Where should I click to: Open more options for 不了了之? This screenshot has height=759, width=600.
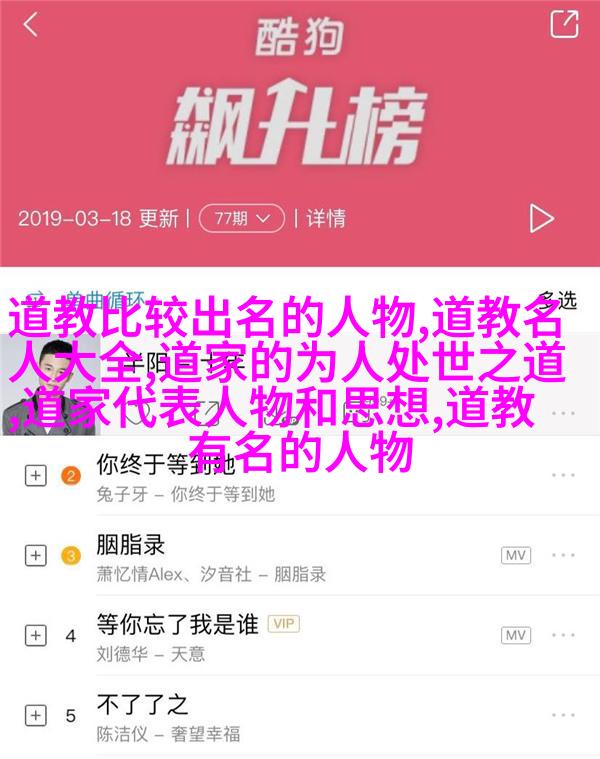[x=565, y=716]
